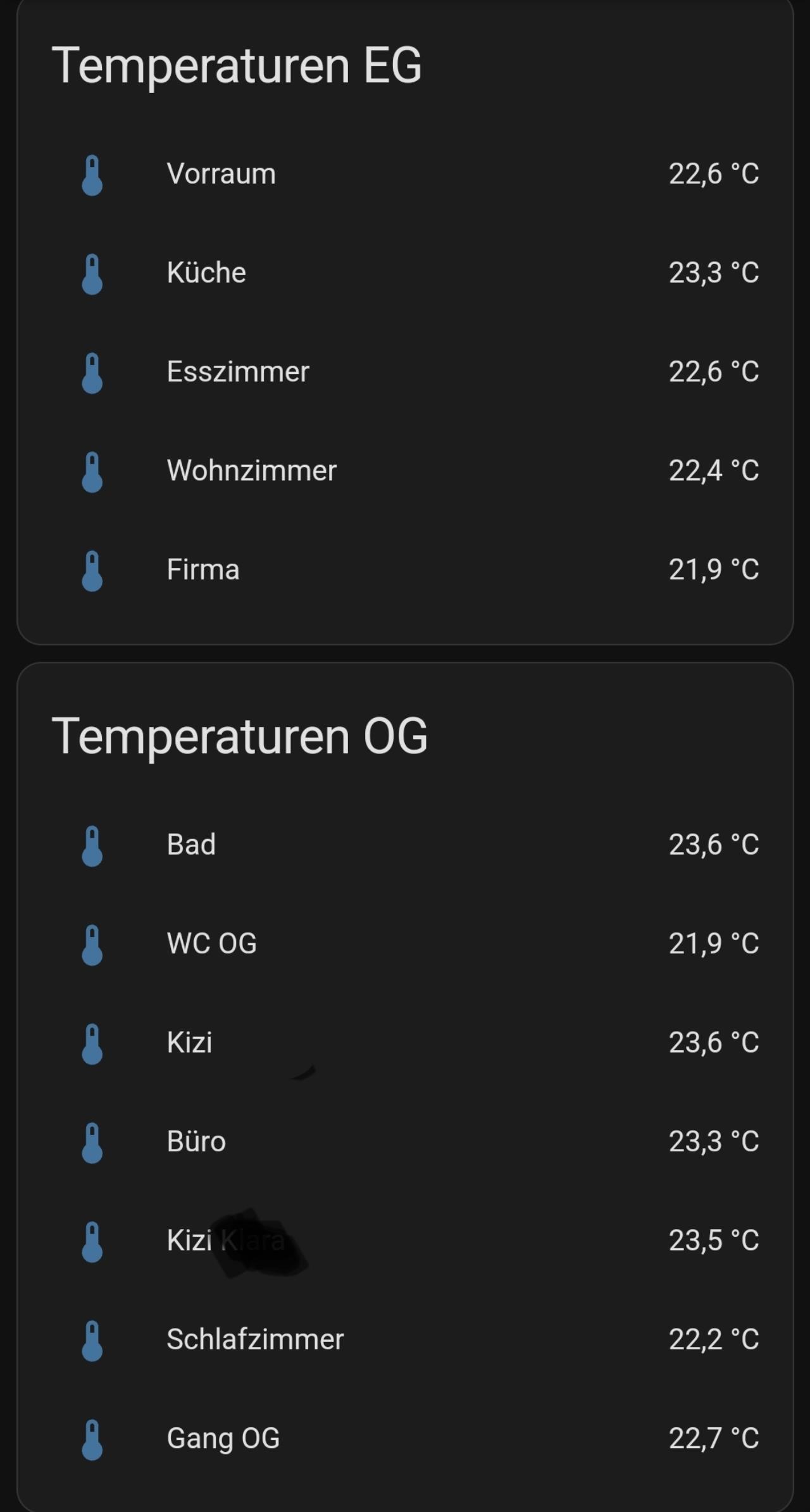Tap the Wohnzimmer temperature row
Screen dimensions: 810x1512
pos(405,471)
